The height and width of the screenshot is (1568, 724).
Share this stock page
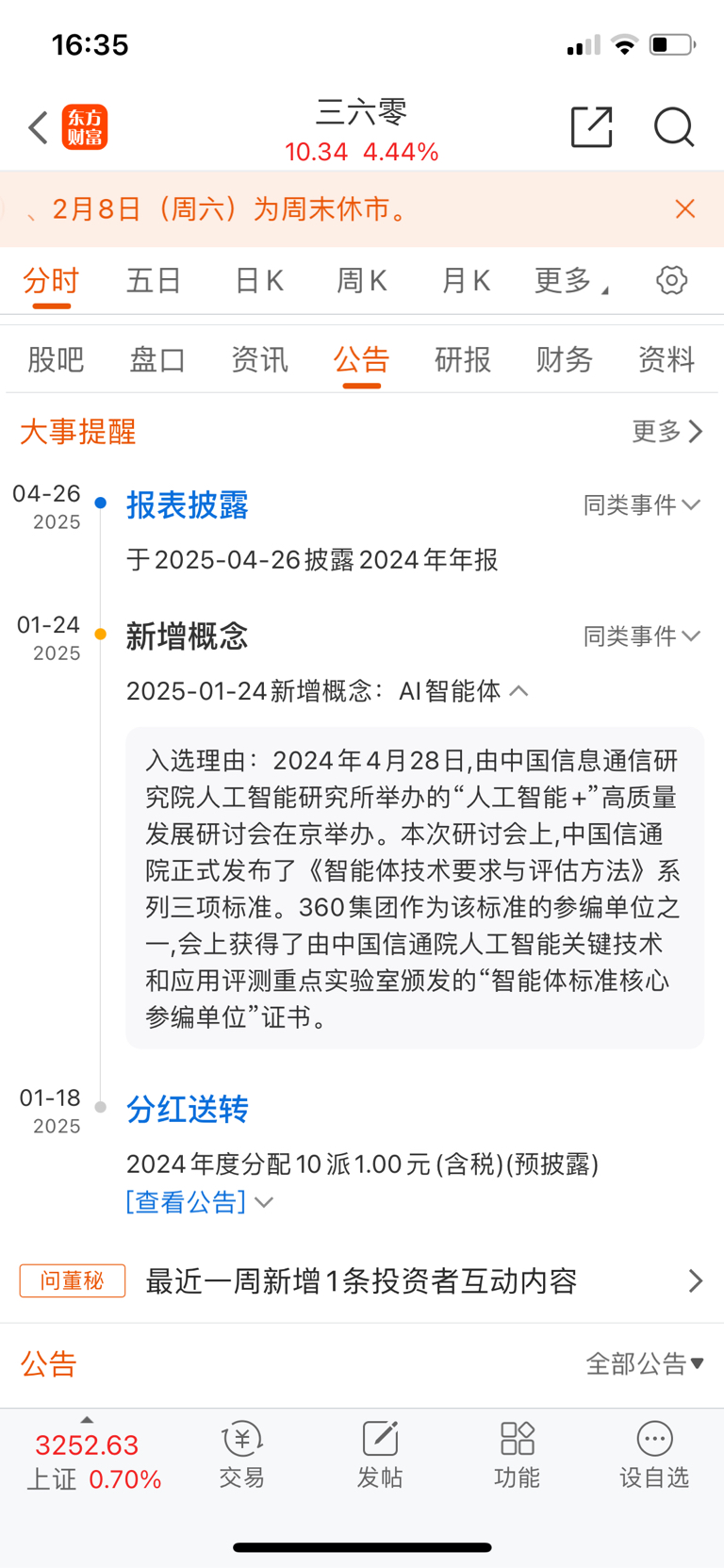point(592,127)
